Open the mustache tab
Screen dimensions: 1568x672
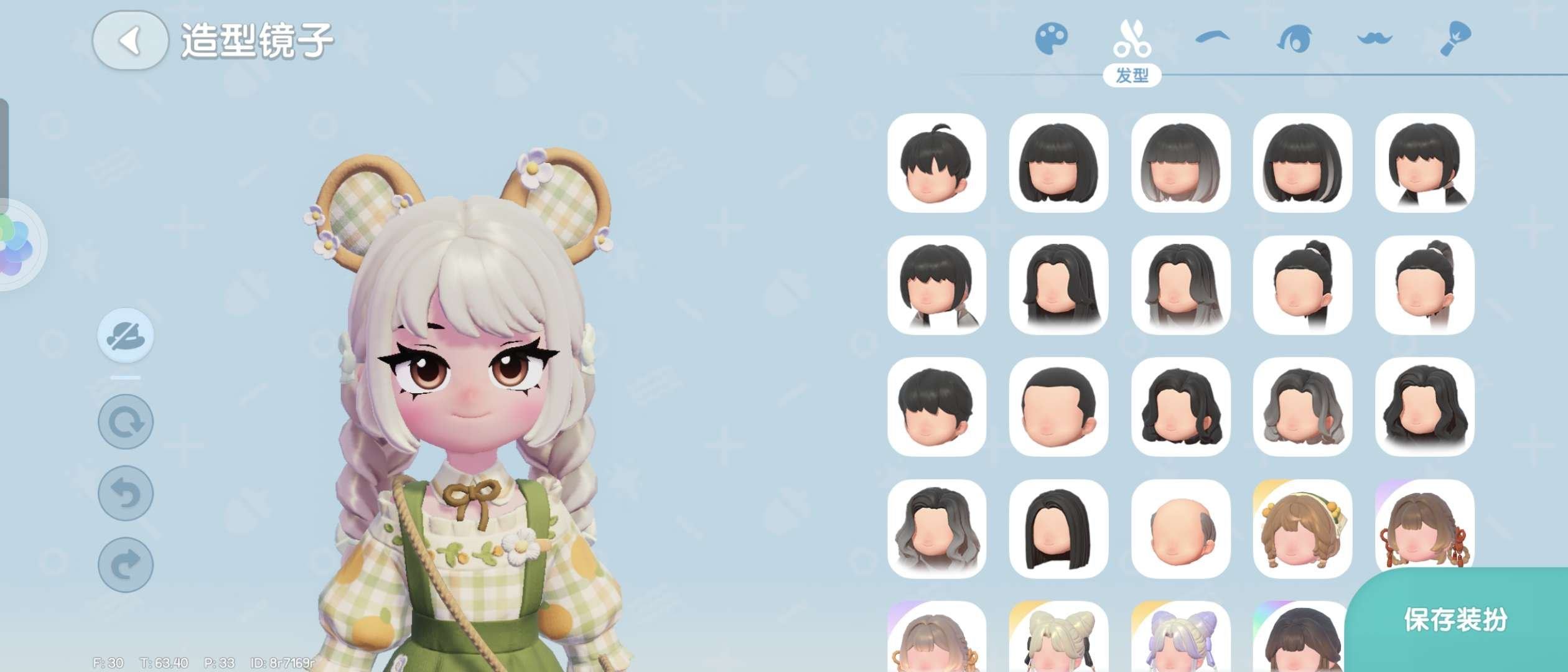tap(1374, 39)
